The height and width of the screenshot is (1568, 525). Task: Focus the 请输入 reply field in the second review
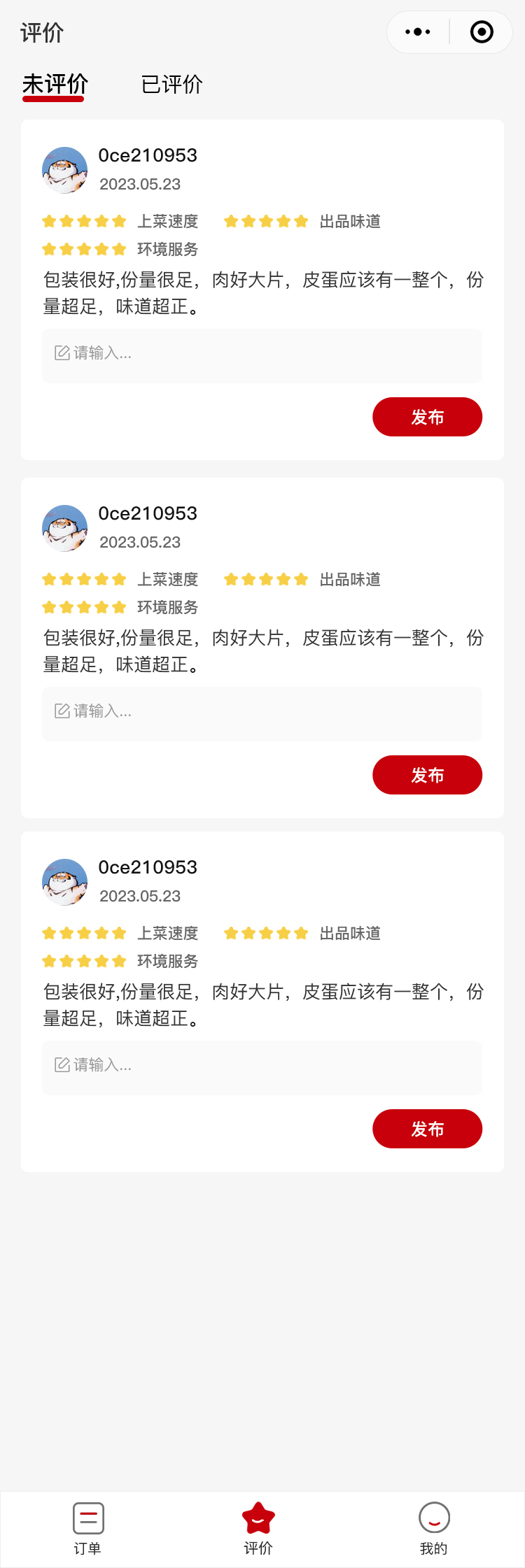(262, 713)
